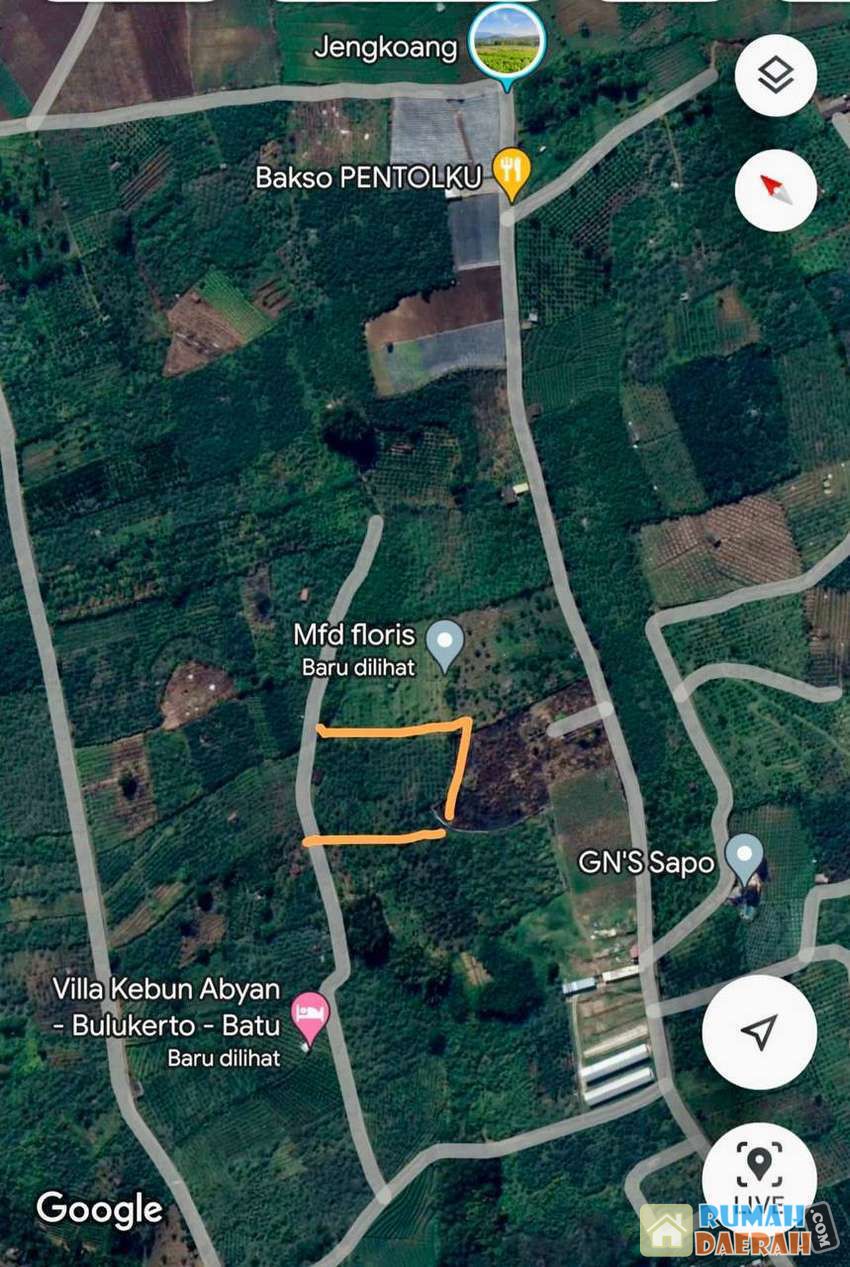Open the map layers button
This screenshot has height=1267, width=850.
pos(775,76)
